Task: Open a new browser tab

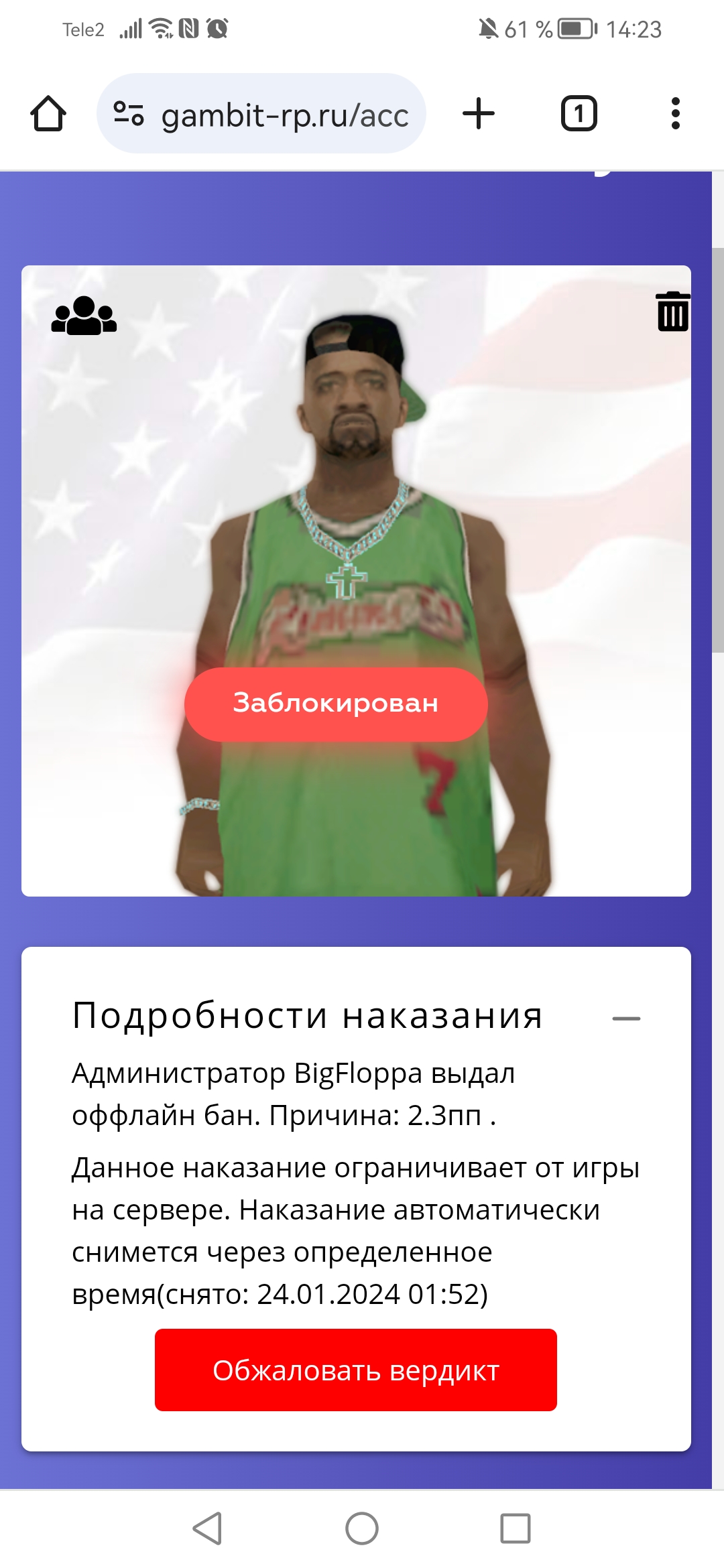Action: 479,113
